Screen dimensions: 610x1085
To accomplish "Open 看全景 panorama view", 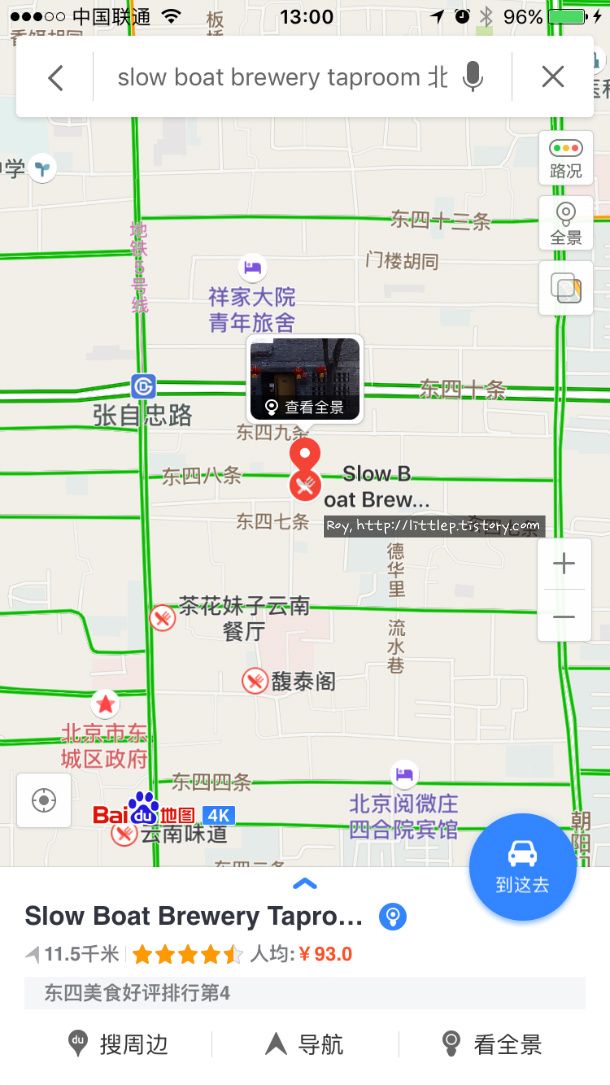I will click(491, 1044).
